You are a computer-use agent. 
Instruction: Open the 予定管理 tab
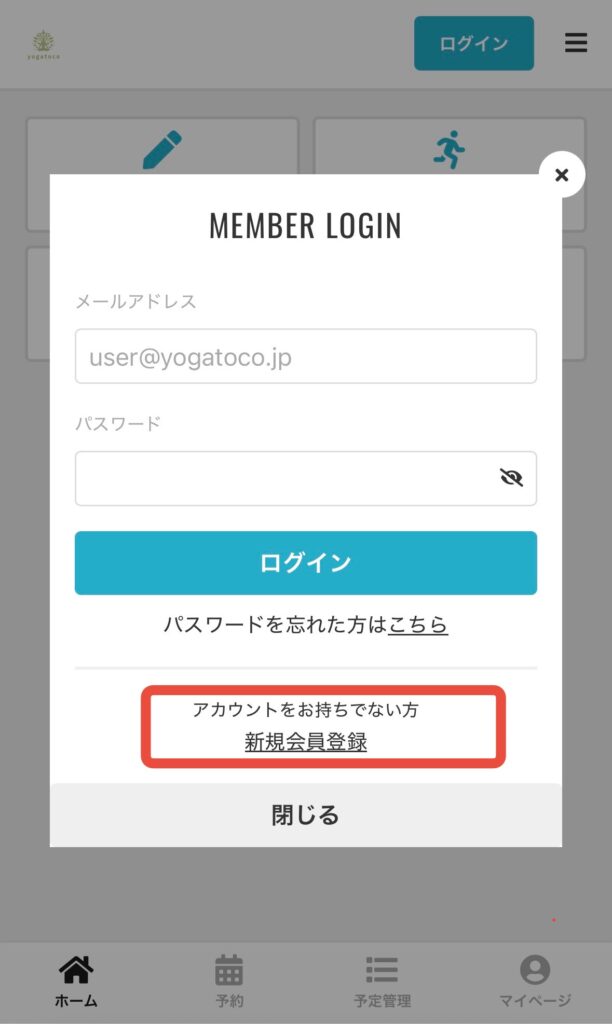coord(382,982)
